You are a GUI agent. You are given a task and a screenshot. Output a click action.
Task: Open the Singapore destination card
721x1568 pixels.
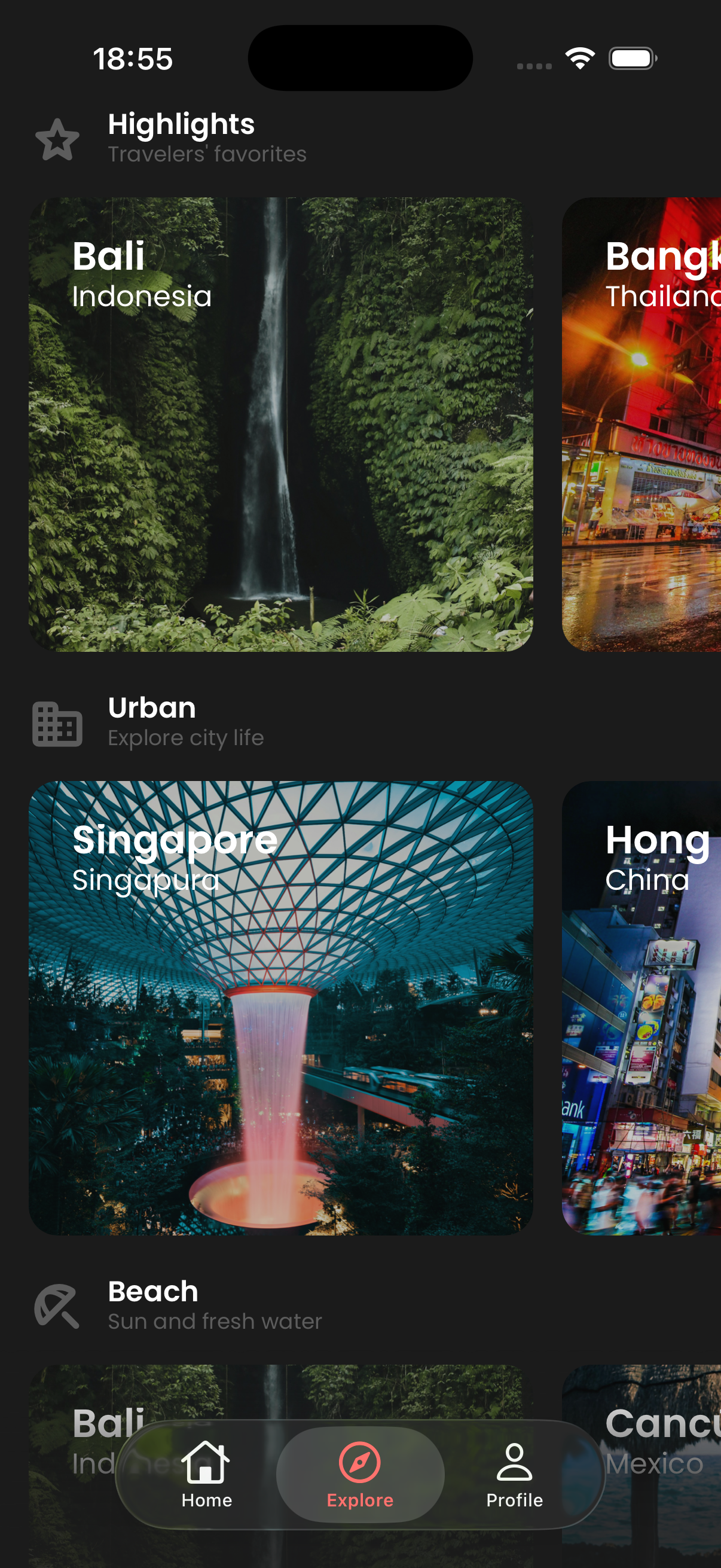click(282, 1011)
